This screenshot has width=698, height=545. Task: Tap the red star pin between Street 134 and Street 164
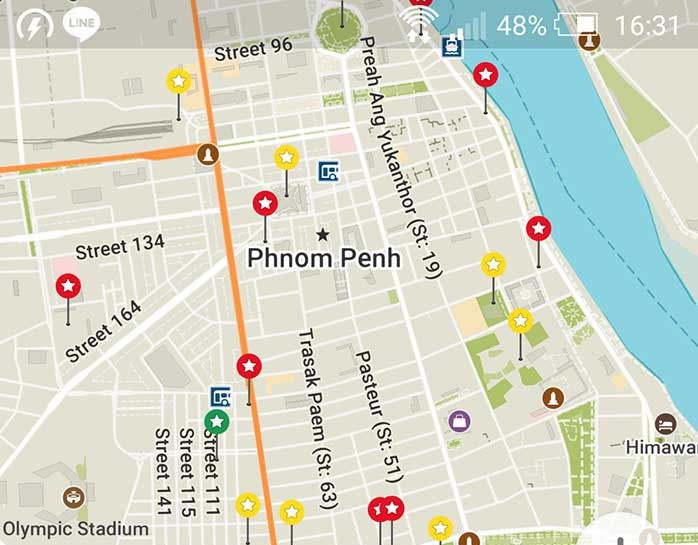pos(68,287)
